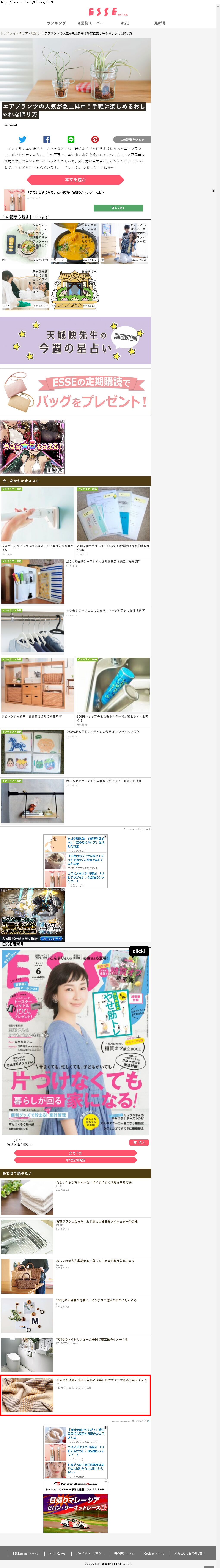Pin the article on Pinterest
Viewport: 220px width, 1568px height.
(x=95, y=139)
